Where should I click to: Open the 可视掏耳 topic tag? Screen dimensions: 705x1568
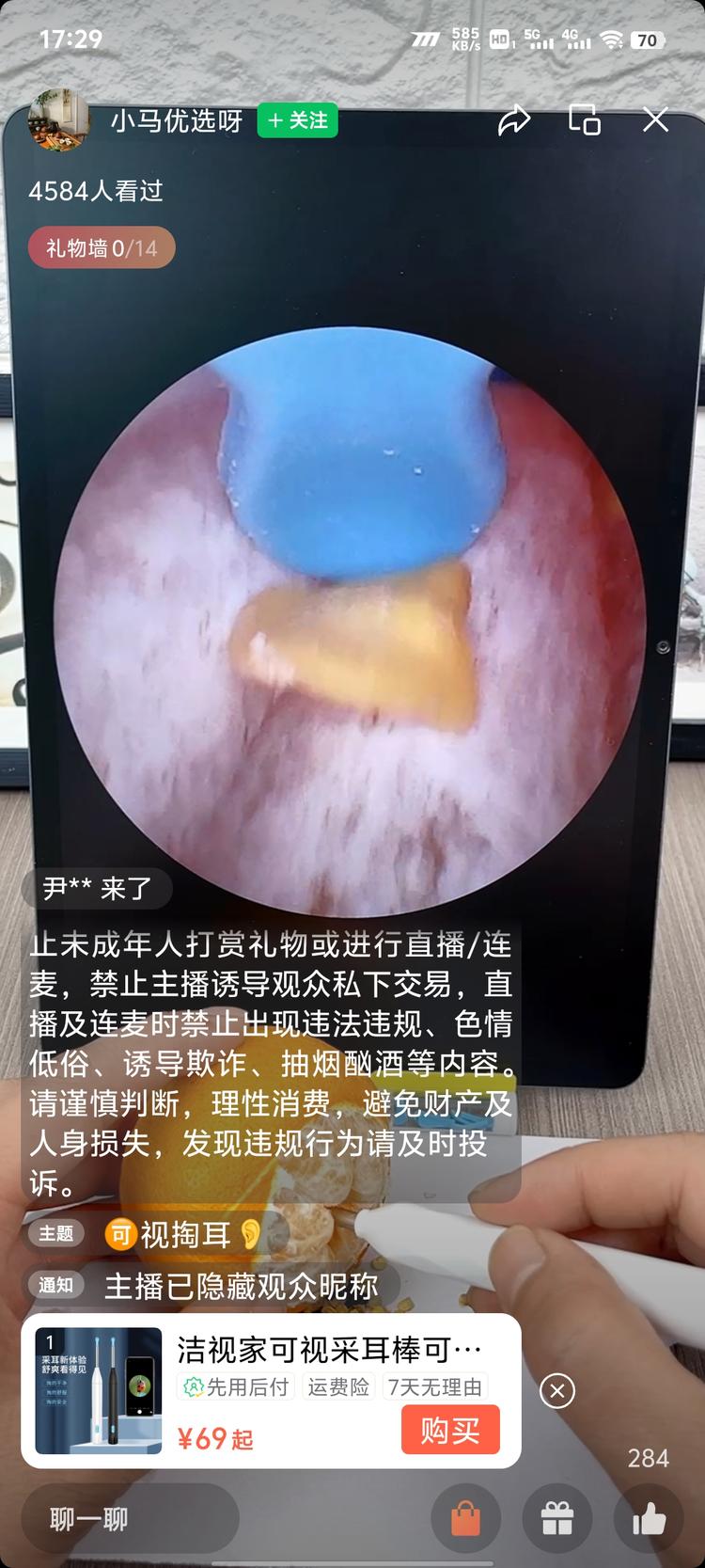pos(183,1234)
